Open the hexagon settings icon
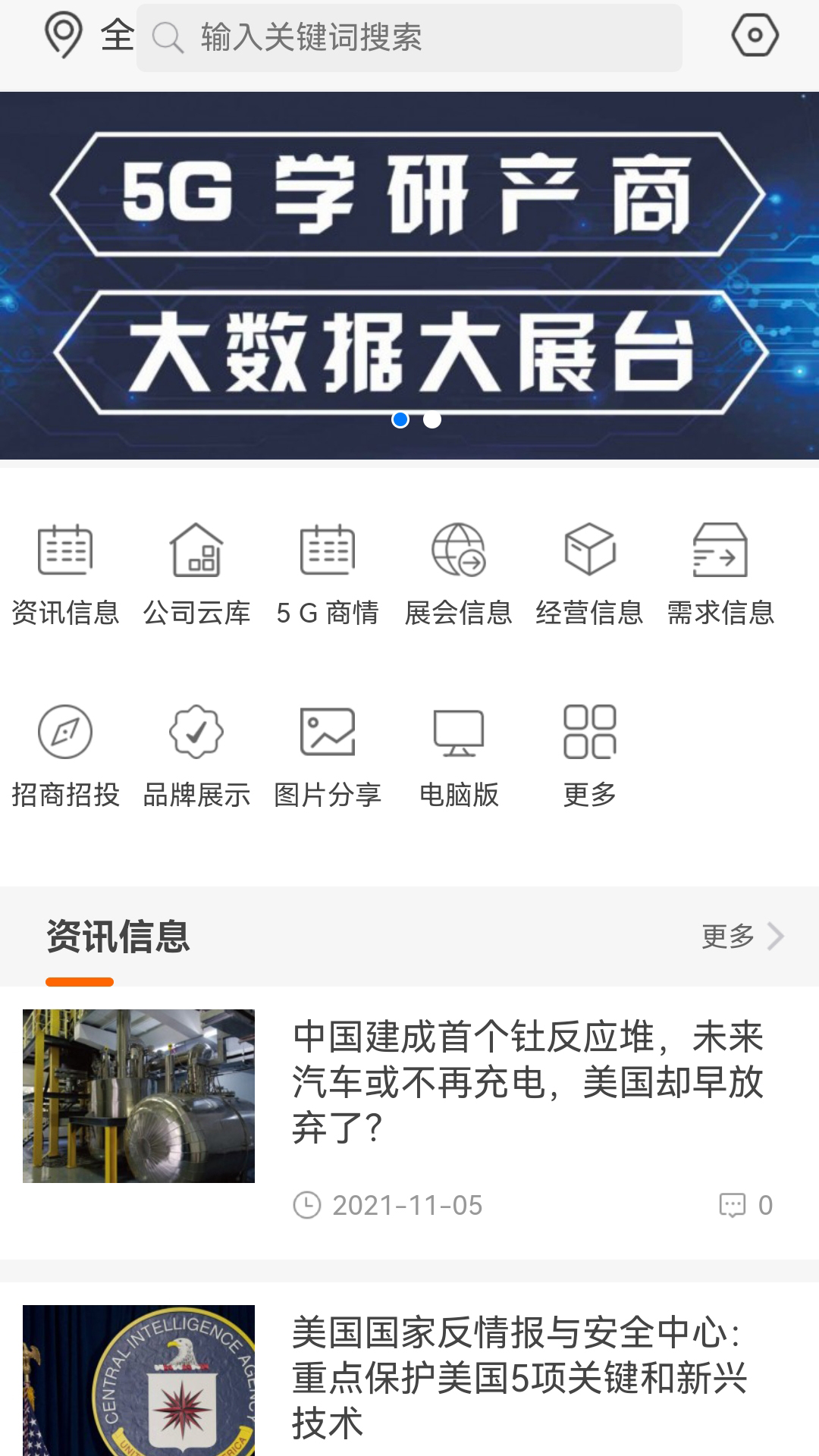 click(x=755, y=35)
